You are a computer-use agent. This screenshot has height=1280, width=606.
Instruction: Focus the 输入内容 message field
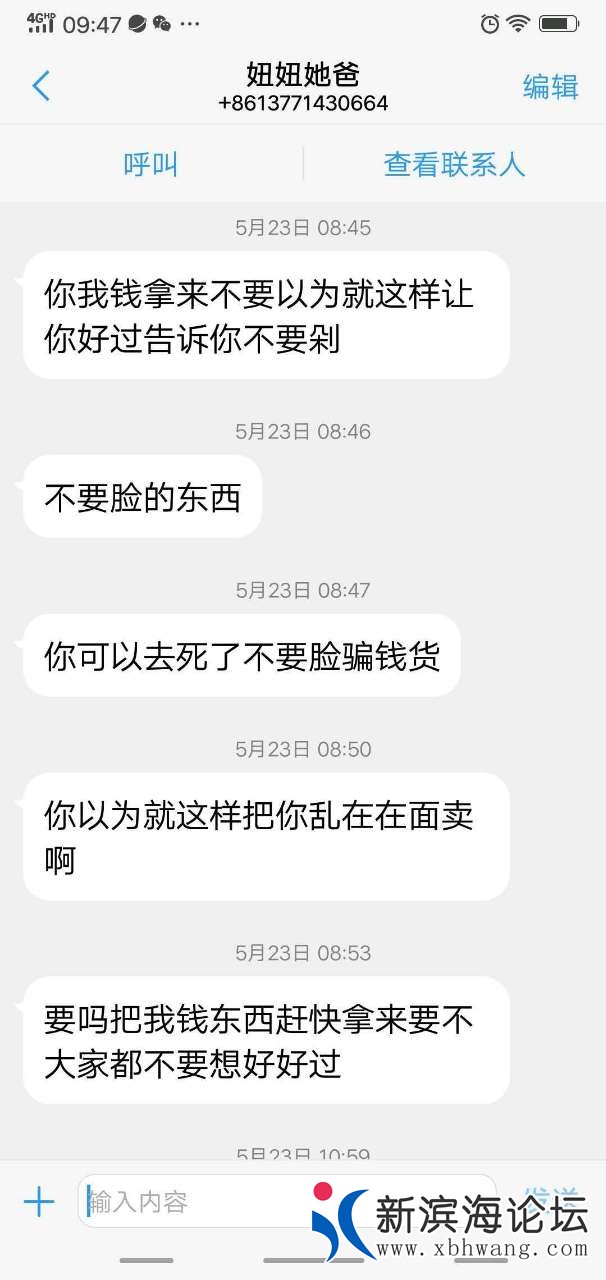pos(200,1201)
